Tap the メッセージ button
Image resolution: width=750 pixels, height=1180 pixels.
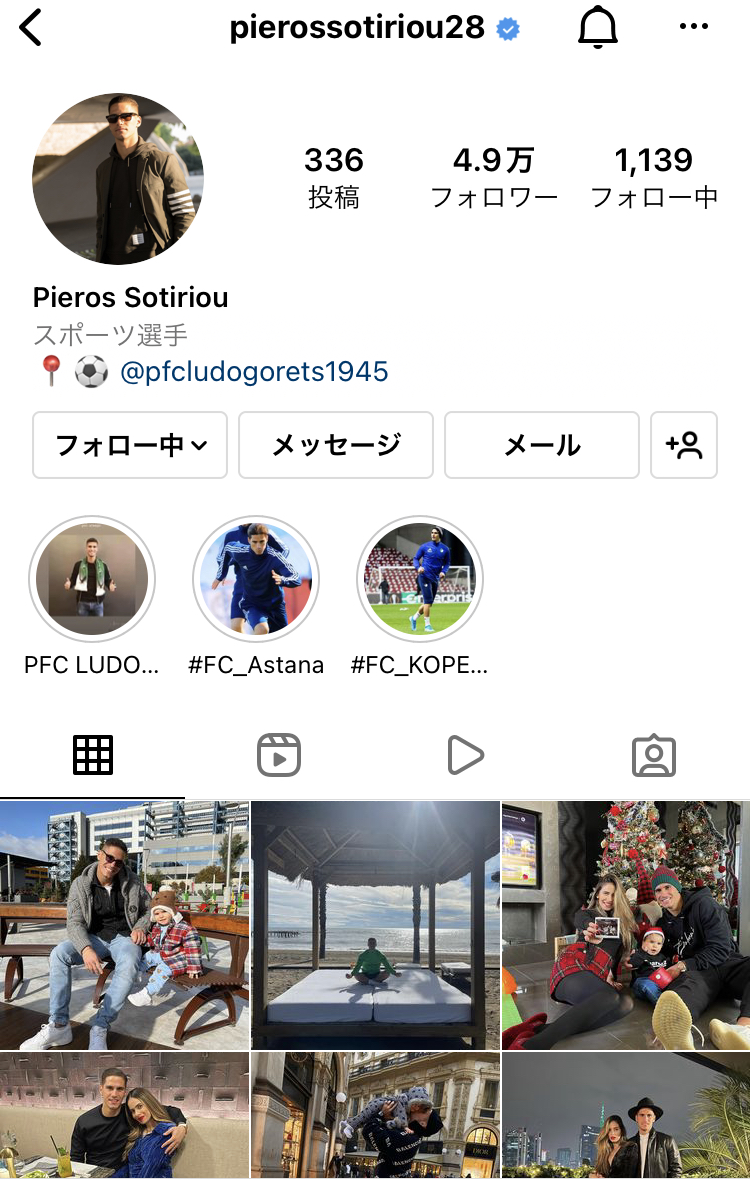(336, 445)
